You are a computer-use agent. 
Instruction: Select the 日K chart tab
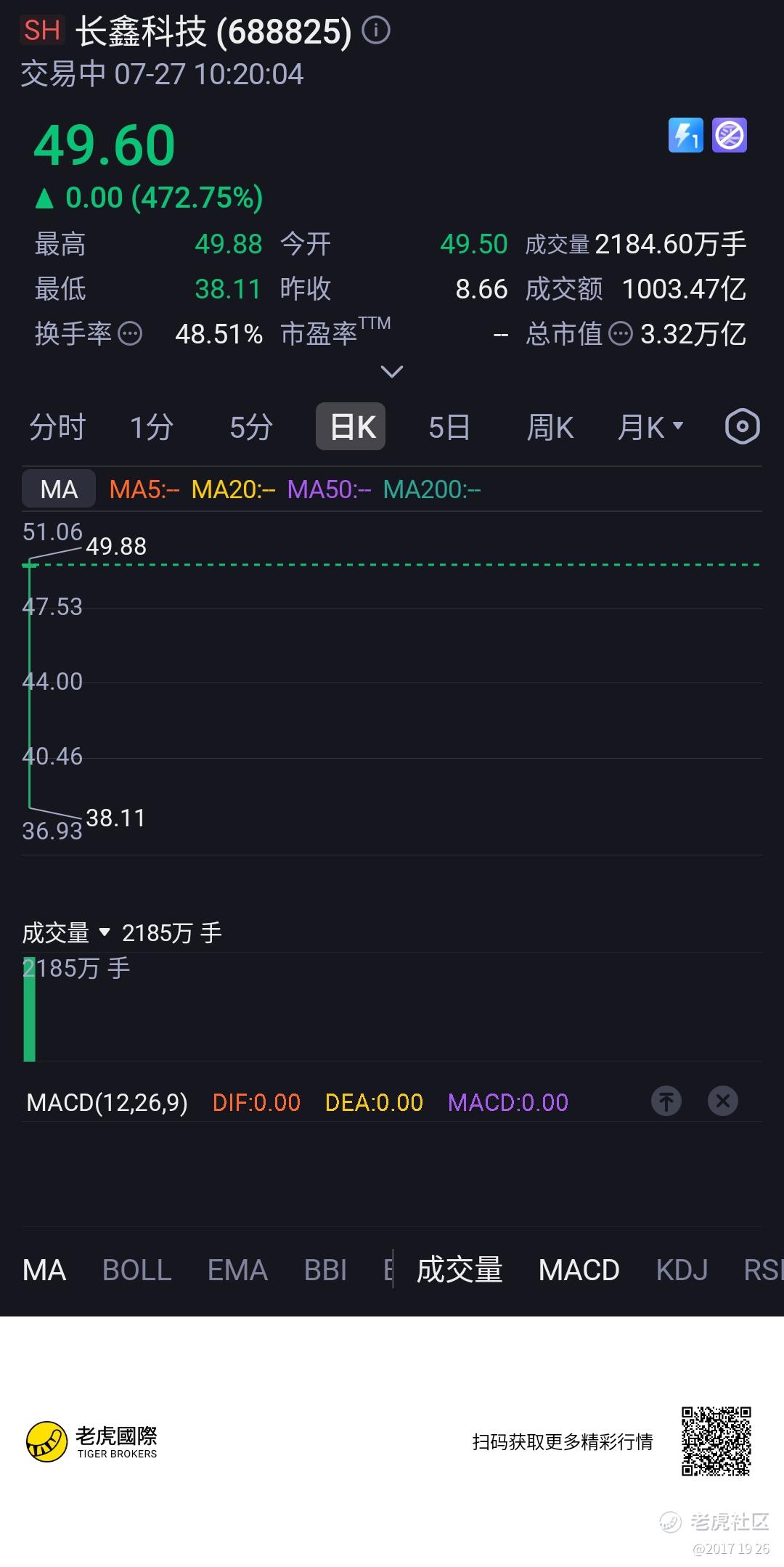(351, 427)
